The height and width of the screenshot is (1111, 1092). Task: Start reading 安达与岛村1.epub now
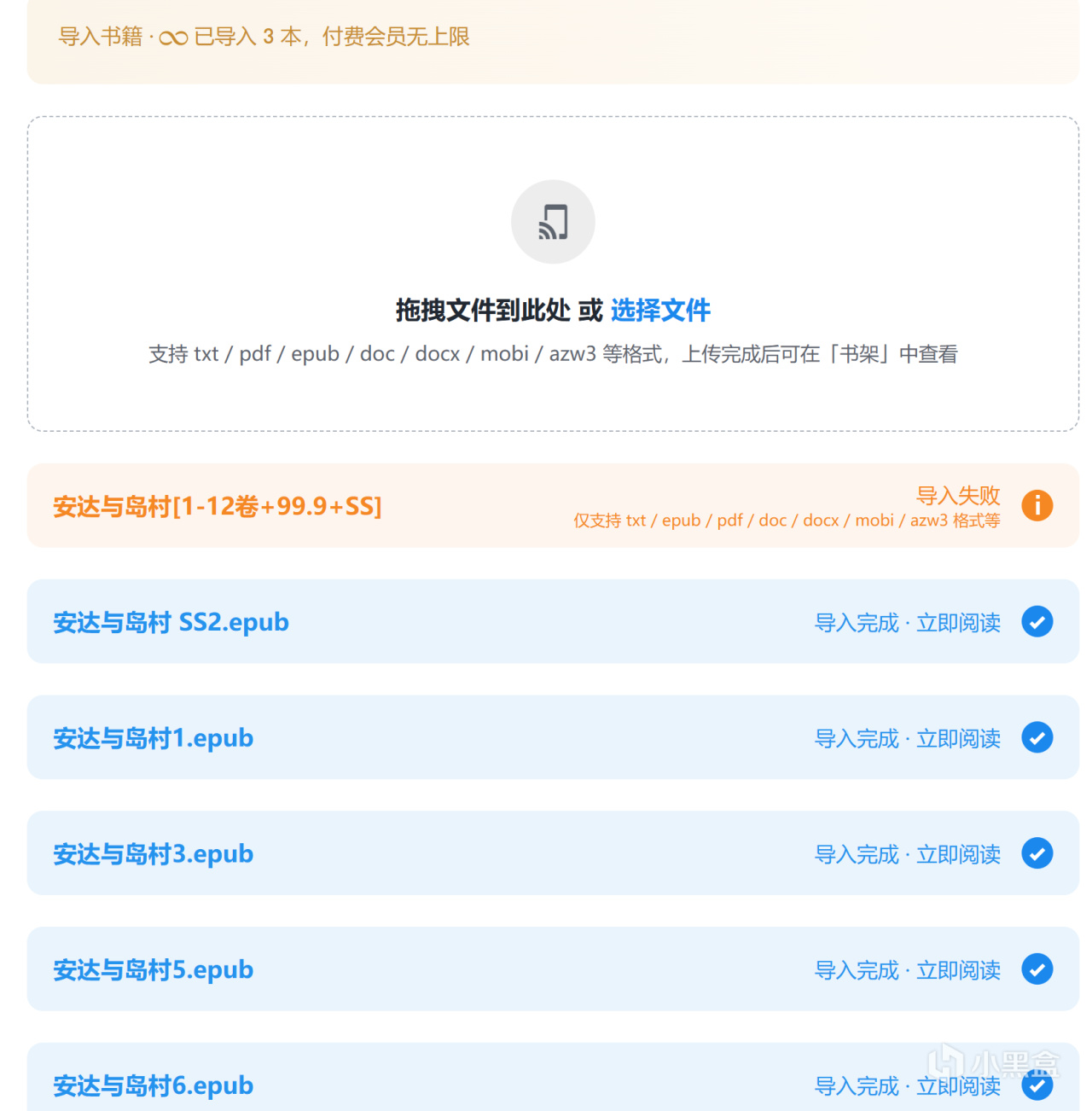tap(958, 739)
